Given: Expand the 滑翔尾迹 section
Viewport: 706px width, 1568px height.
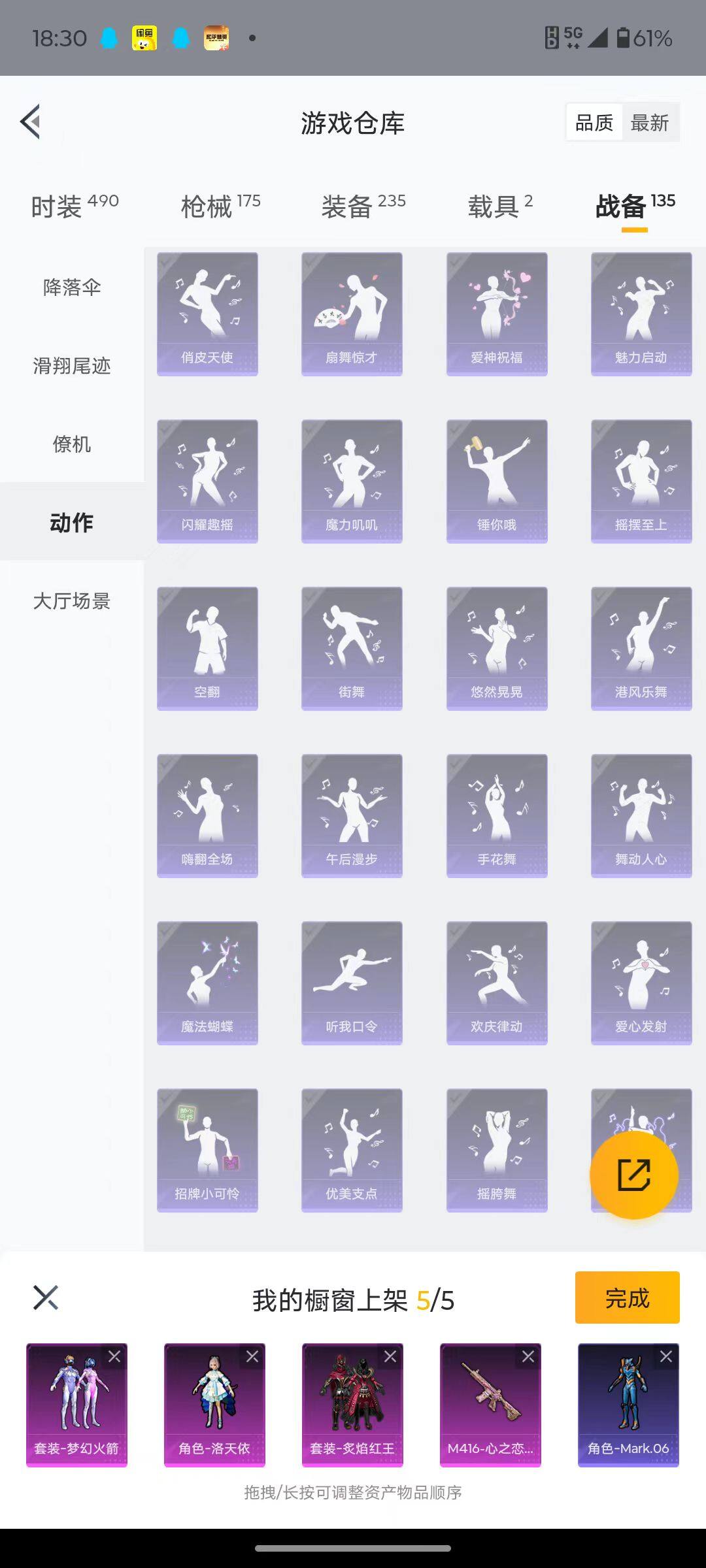Looking at the screenshot, I should [x=72, y=366].
